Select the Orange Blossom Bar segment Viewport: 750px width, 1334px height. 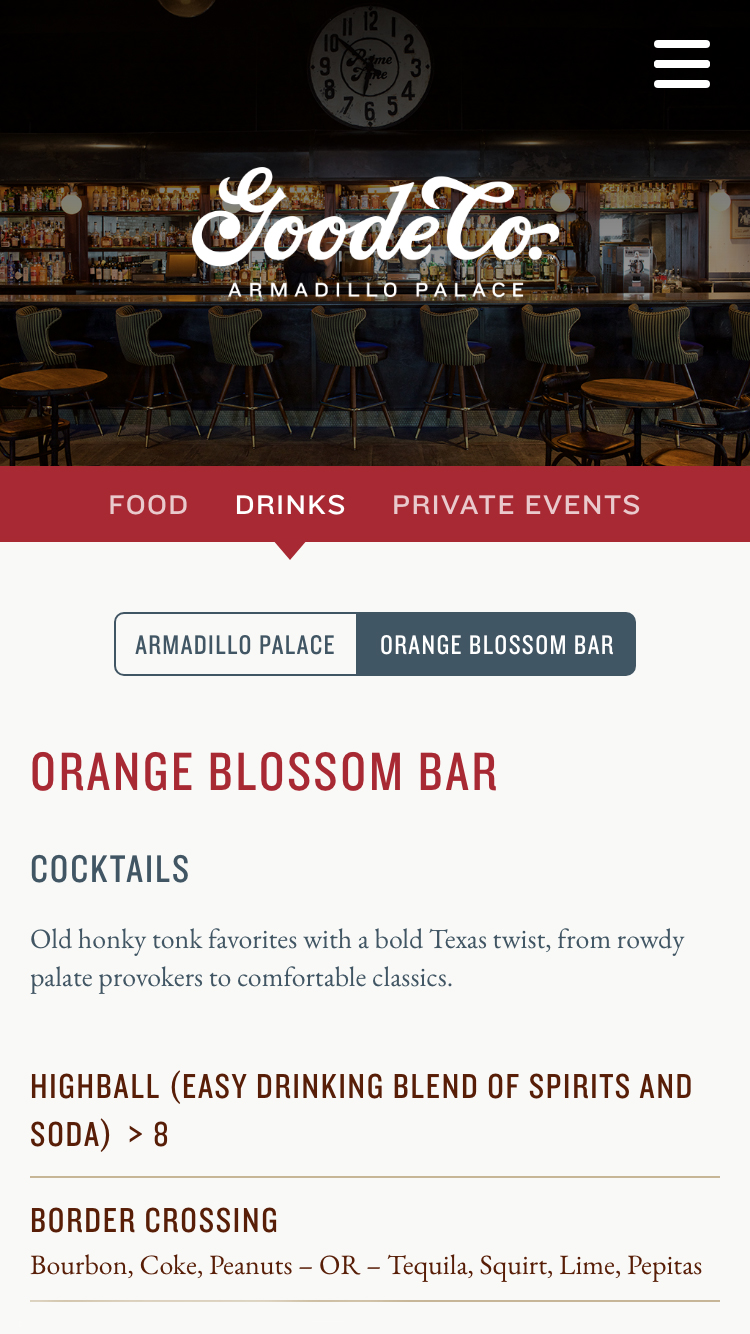496,645
